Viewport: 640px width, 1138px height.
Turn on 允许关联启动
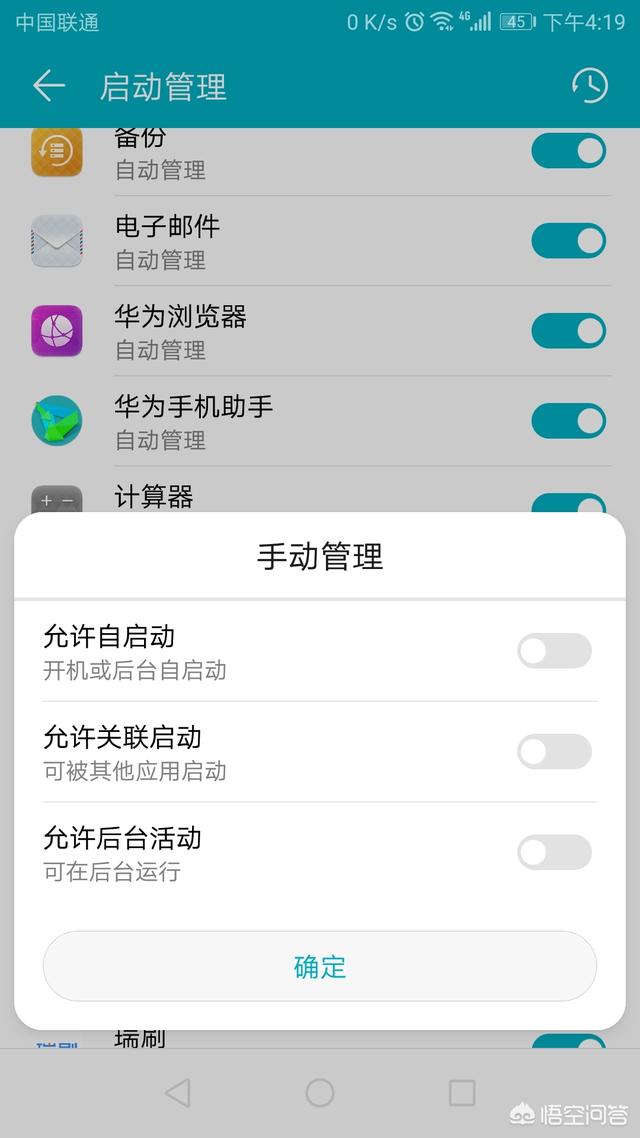pyautogui.click(x=554, y=751)
